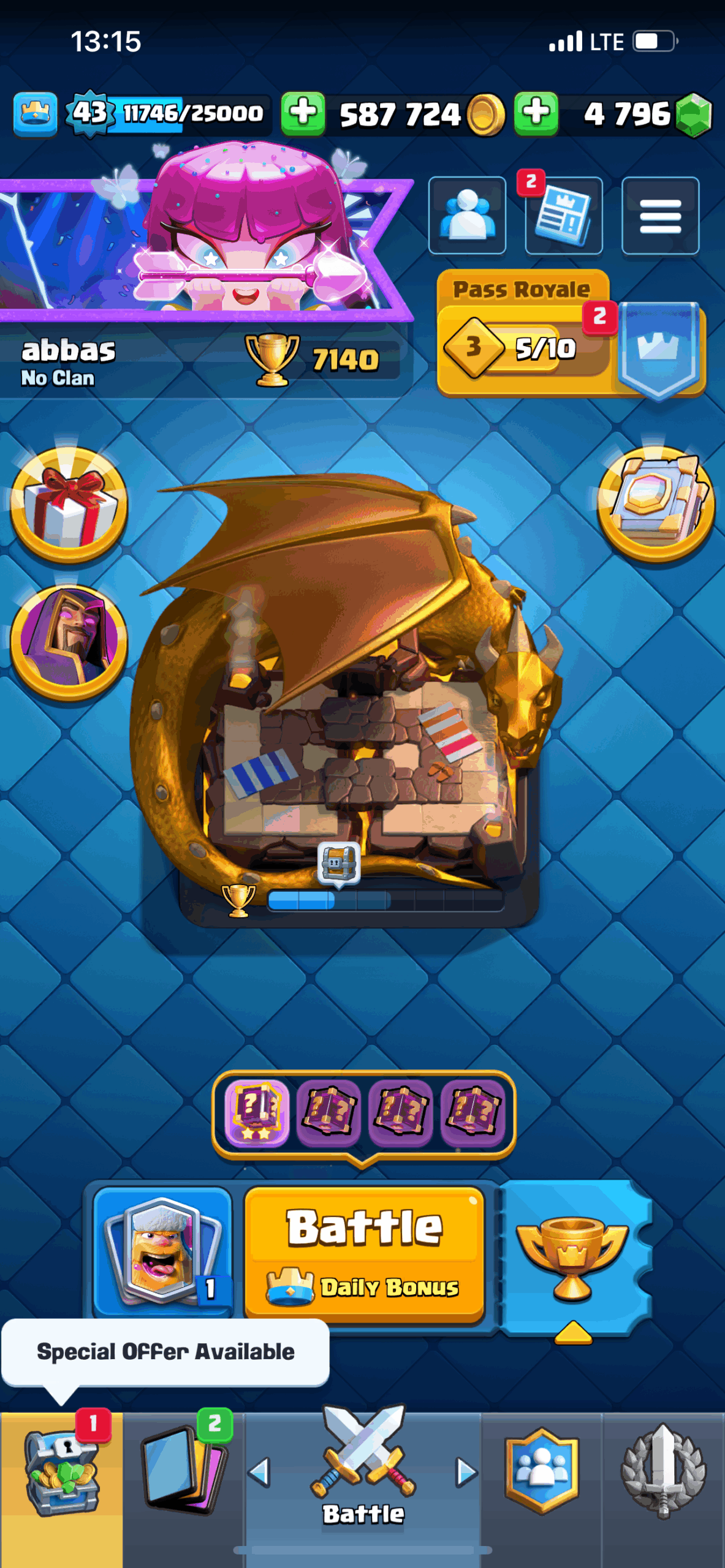This screenshot has width=725, height=1568.
Task: Open the trophy game mode selector
Action: [574, 1259]
